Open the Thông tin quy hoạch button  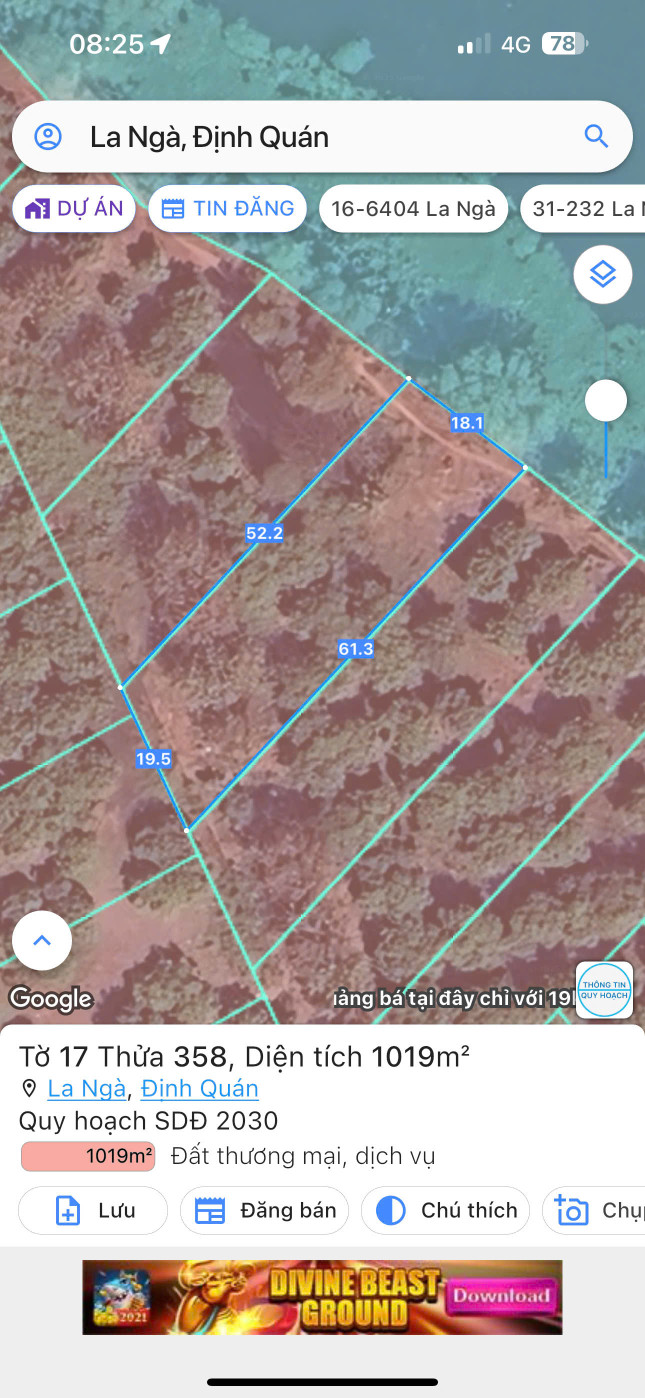point(605,990)
